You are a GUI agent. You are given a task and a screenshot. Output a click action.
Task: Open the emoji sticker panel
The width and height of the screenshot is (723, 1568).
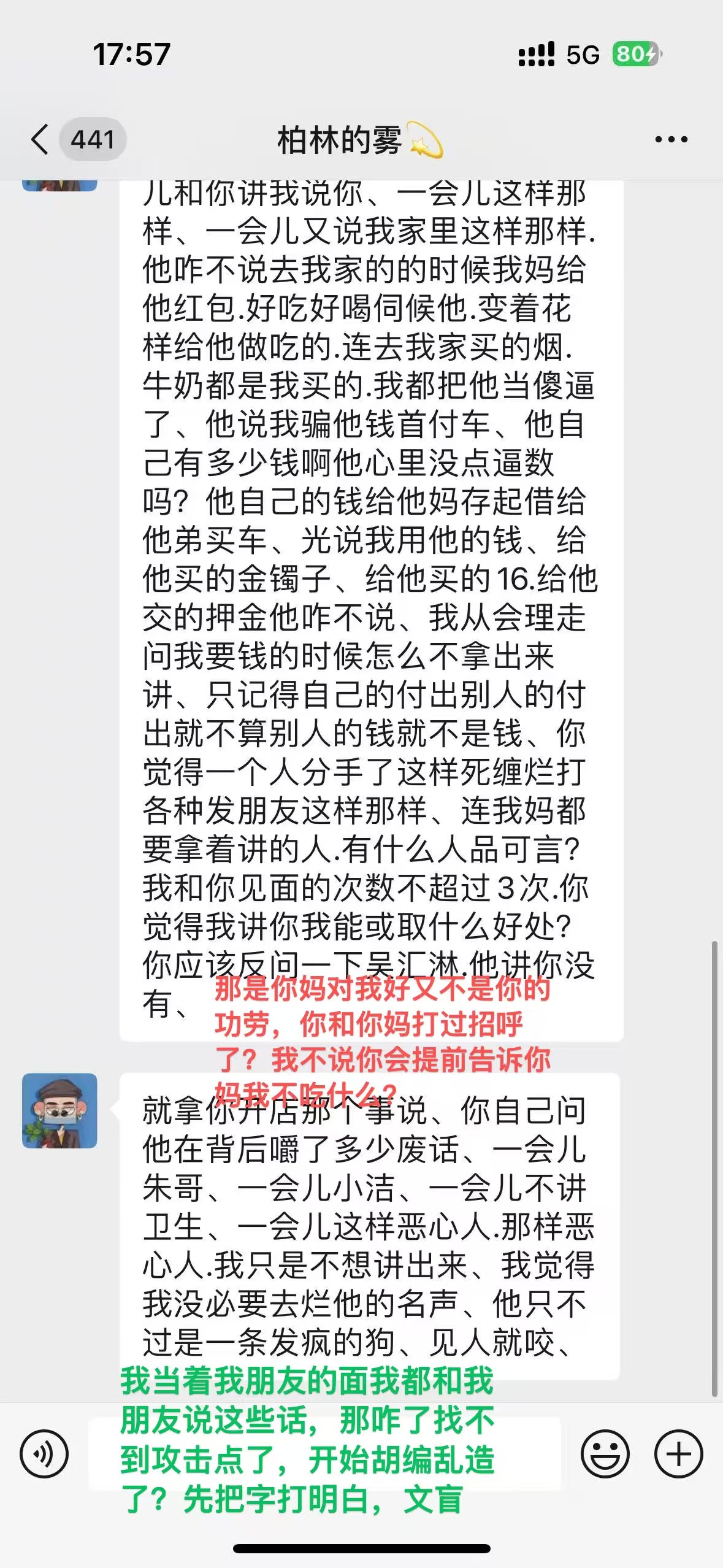[605, 1454]
